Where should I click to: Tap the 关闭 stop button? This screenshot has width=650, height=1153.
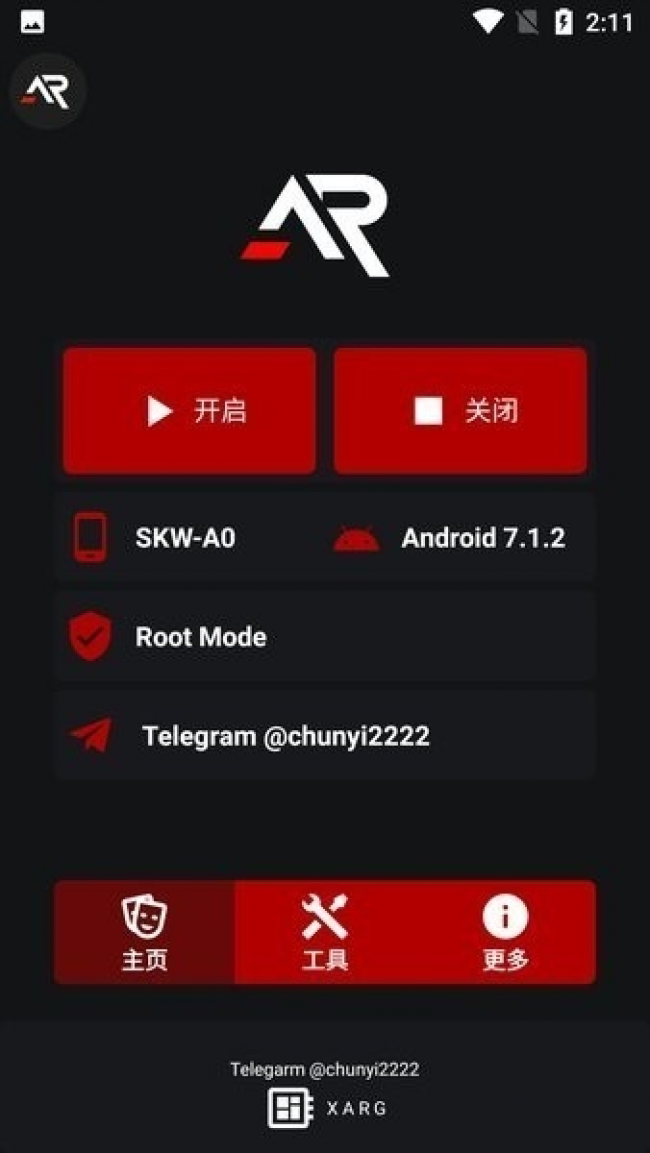point(460,411)
